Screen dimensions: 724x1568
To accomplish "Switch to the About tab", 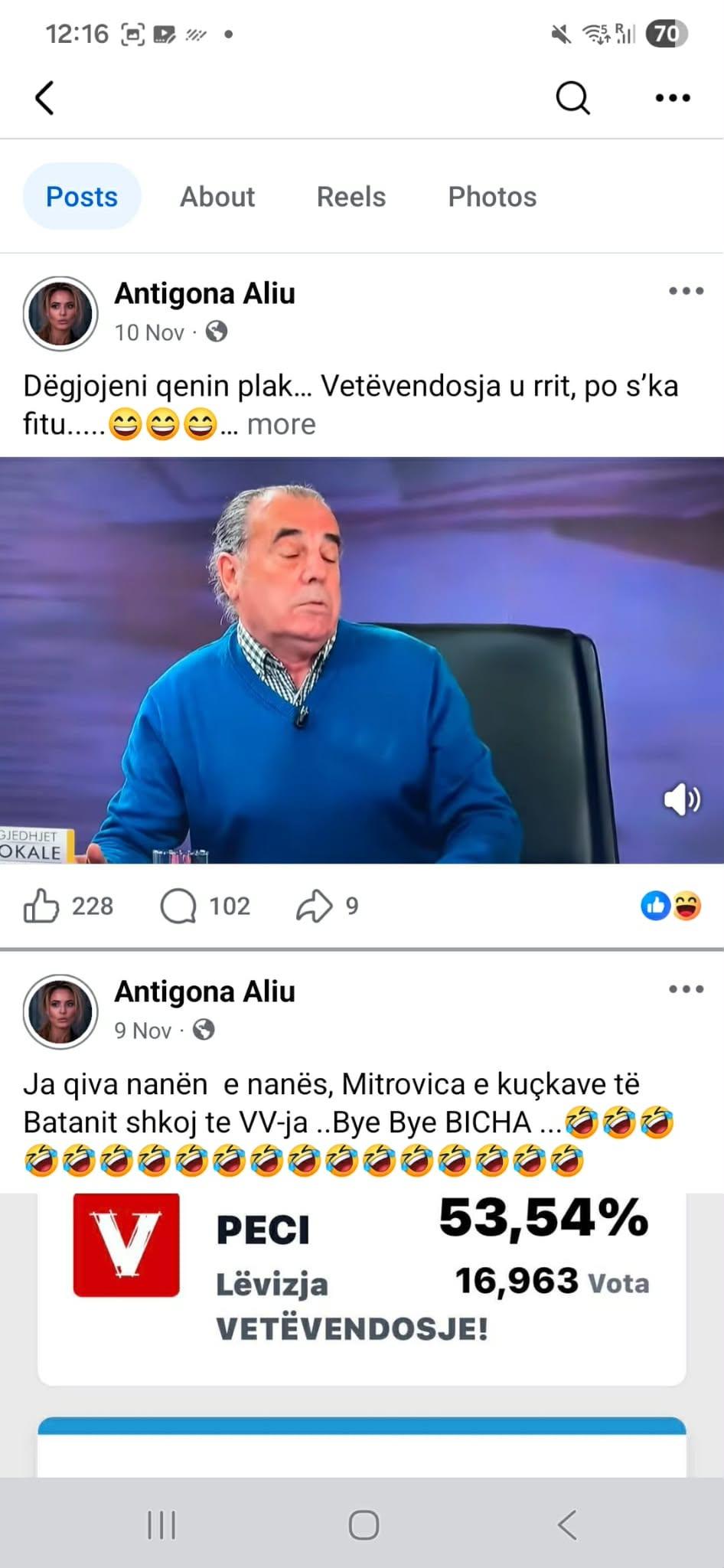I will pyautogui.click(x=217, y=197).
